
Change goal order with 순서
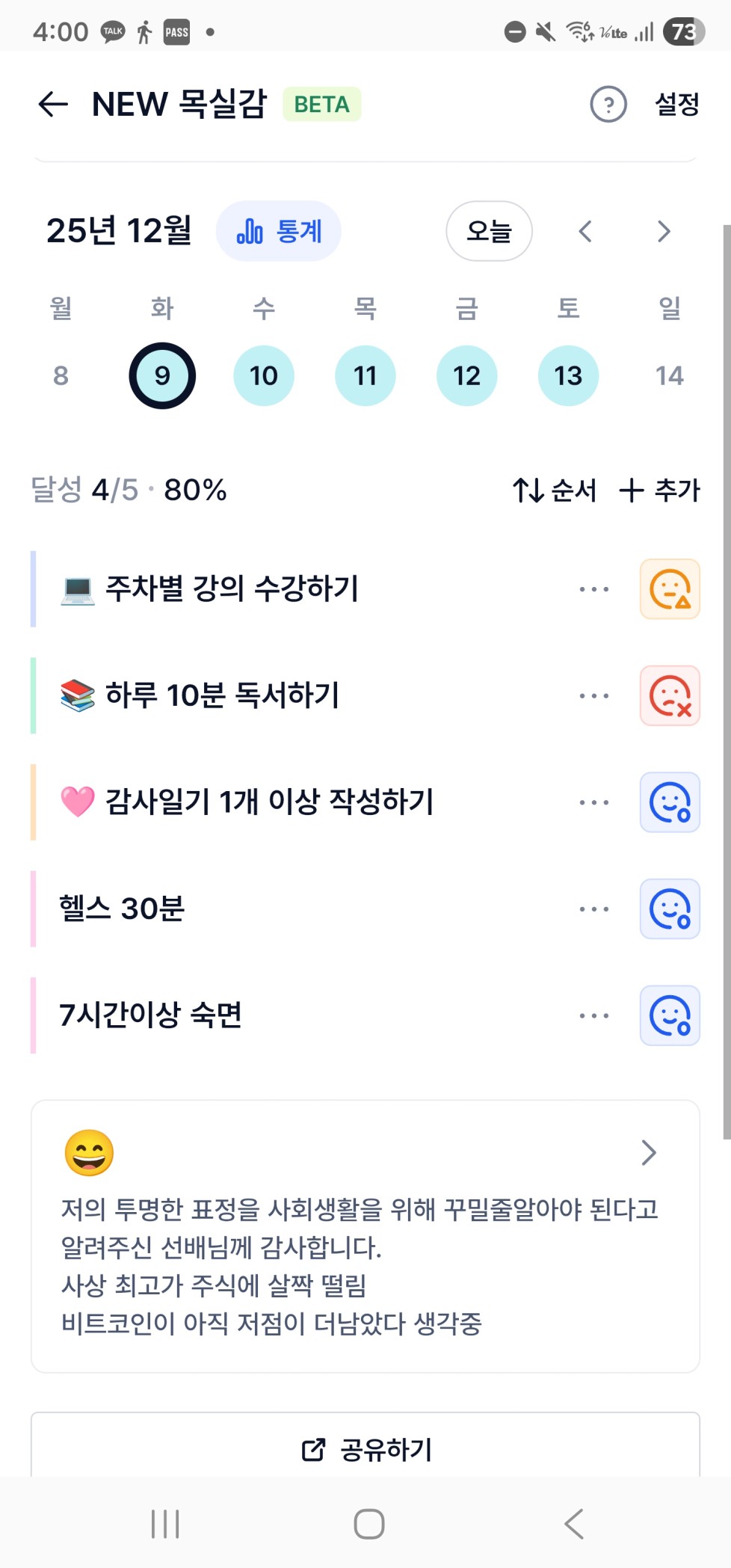555,491
